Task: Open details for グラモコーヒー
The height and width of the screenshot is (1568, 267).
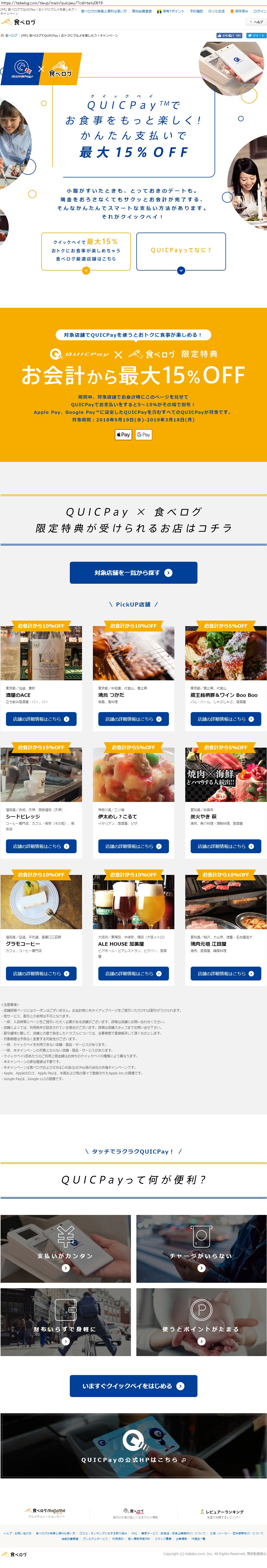Action: [41, 973]
